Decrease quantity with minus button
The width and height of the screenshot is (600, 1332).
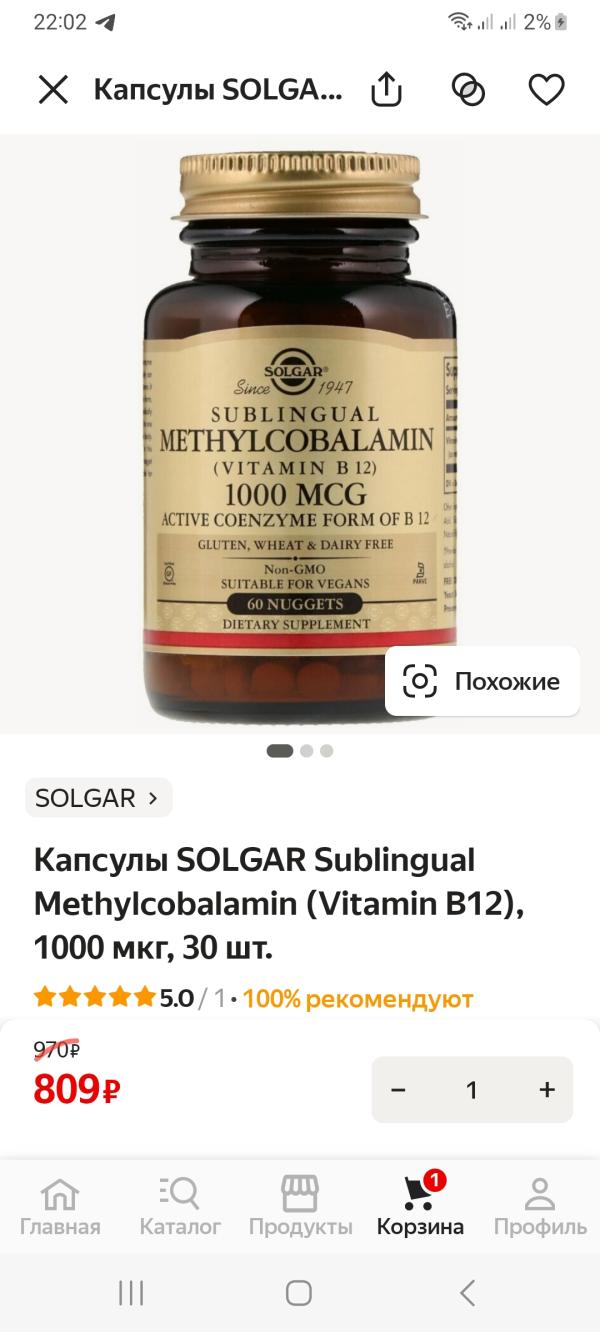(x=398, y=1090)
